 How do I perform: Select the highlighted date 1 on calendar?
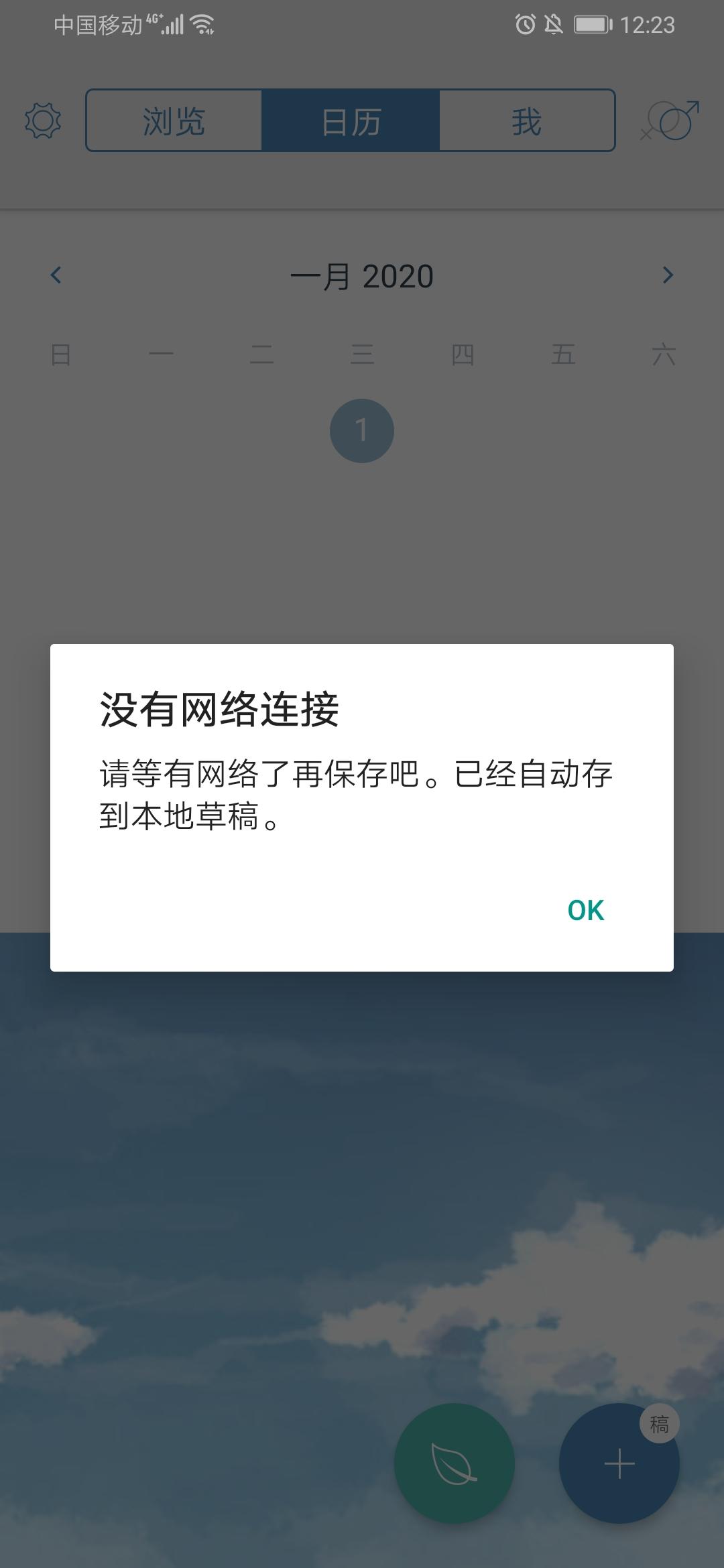(361, 430)
